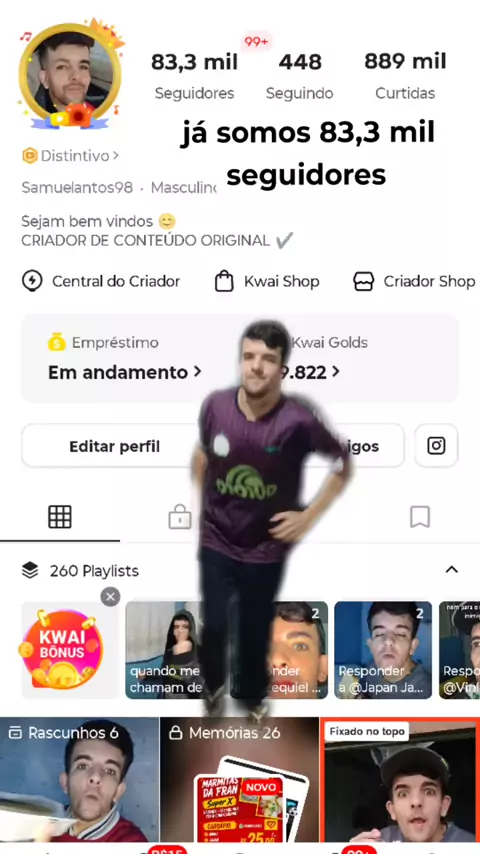Viewport: 480px width, 854px height.
Task: Switch to the private videos lock tab
Action: pyautogui.click(x=180, y=517)
